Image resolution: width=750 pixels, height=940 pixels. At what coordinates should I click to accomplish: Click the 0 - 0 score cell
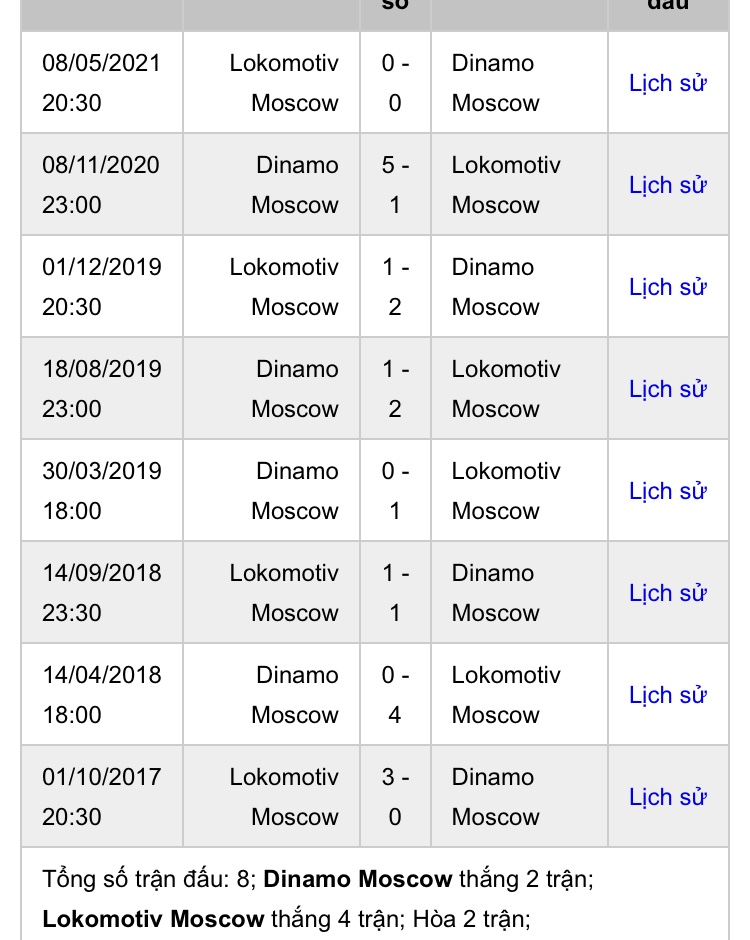pos(395,84)
